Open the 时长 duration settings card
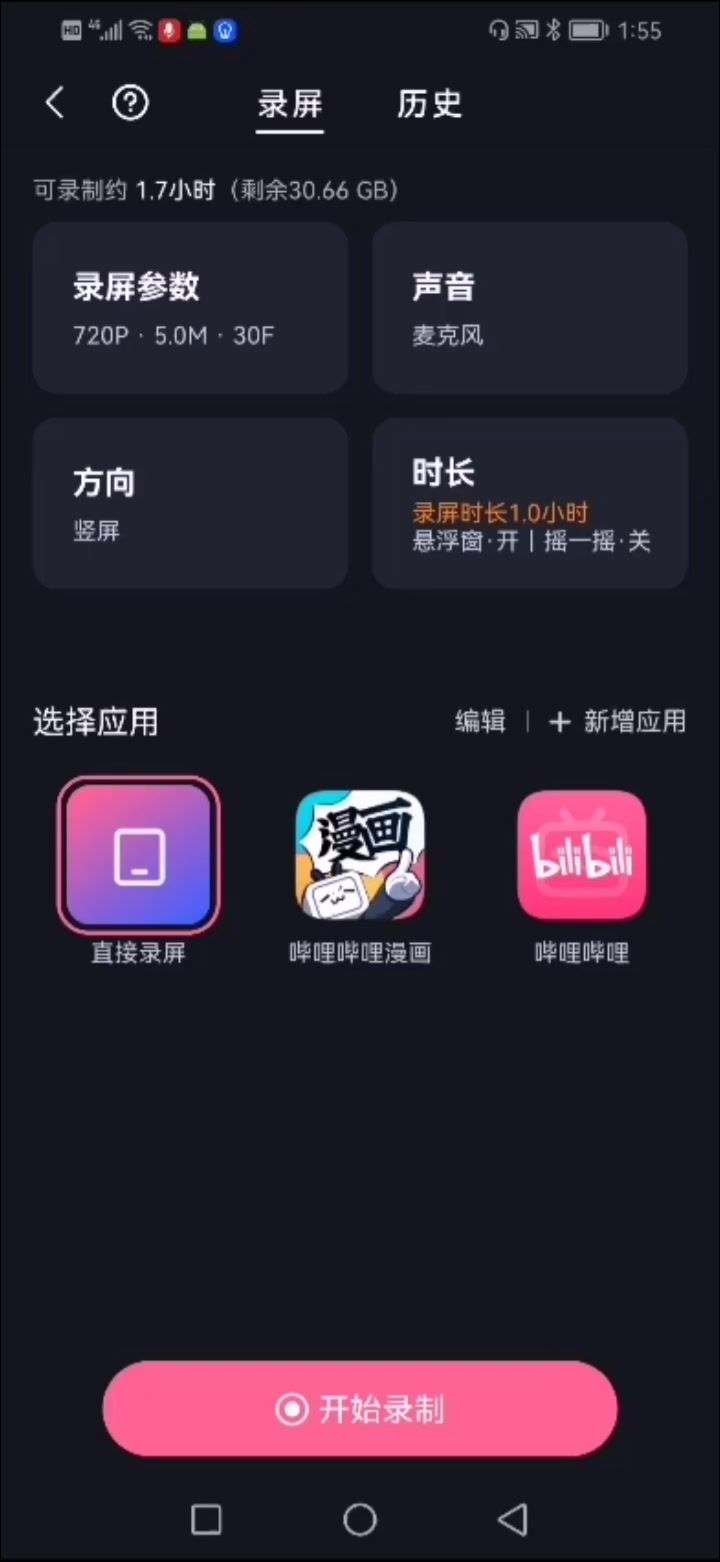This screenshot has width=720, height=1562. [x=530, y=503]
